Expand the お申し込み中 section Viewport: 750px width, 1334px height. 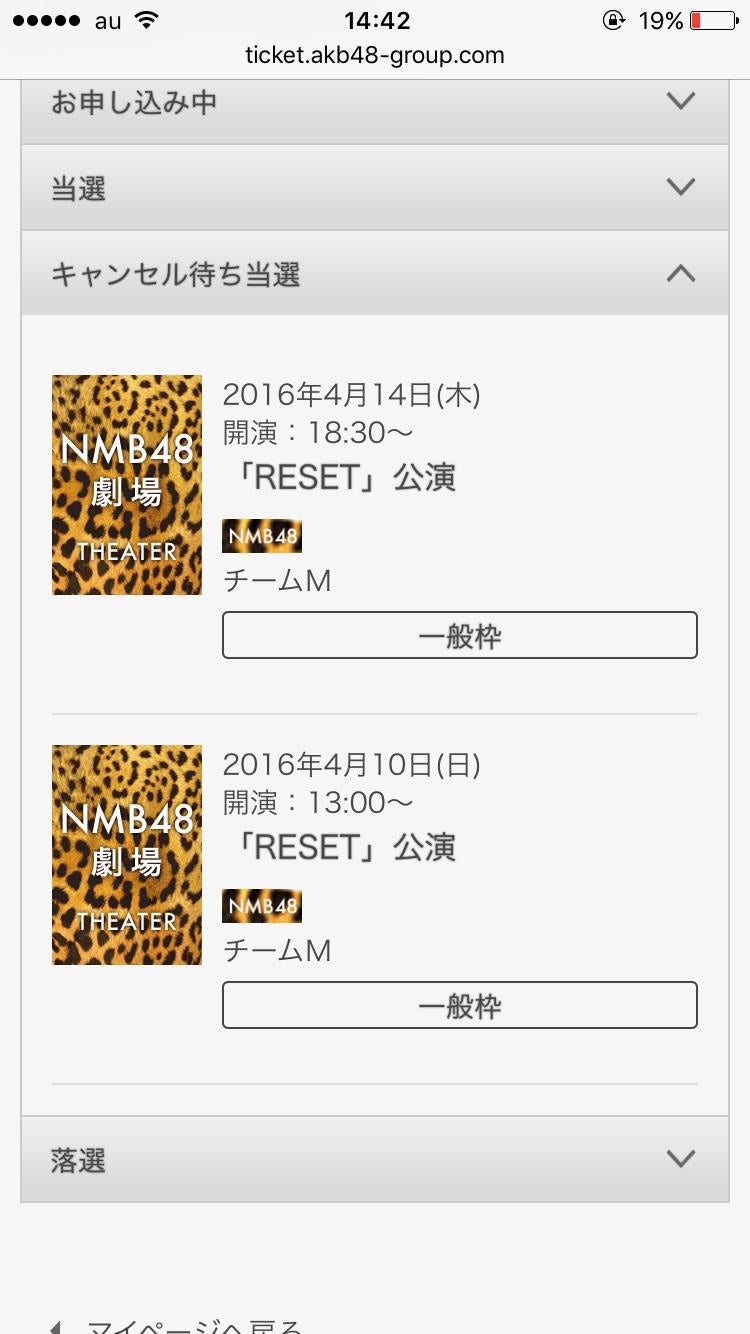click(x=375, y=103)
